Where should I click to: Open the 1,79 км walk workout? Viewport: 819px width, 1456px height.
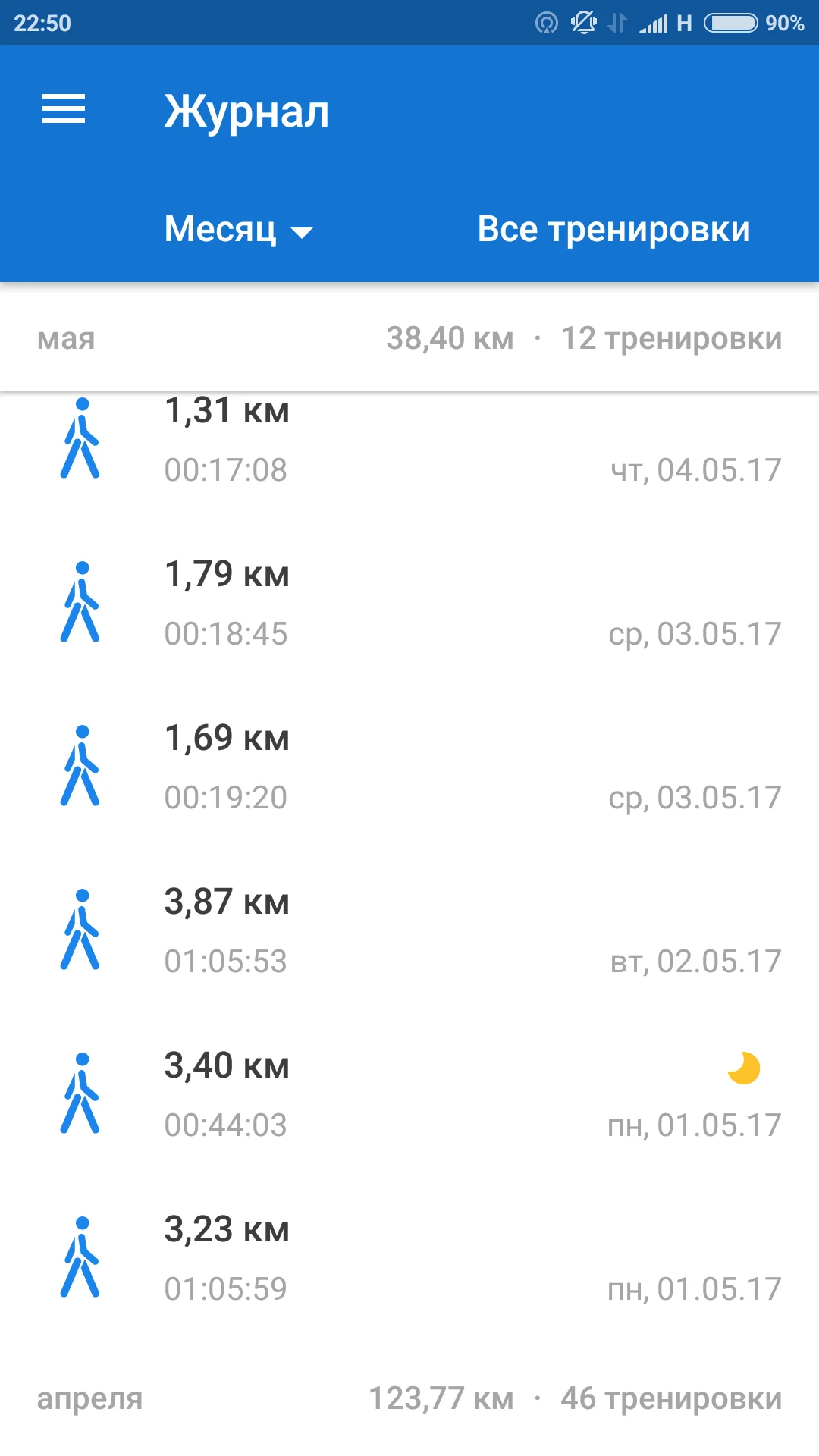pyautogui.click(x=409, y=604)
